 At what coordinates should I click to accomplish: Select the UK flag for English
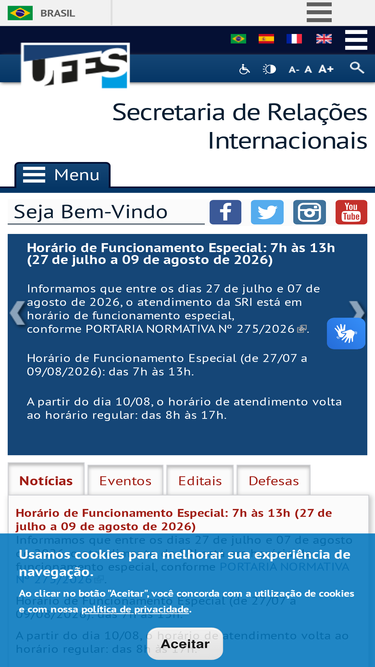point(324,39)
